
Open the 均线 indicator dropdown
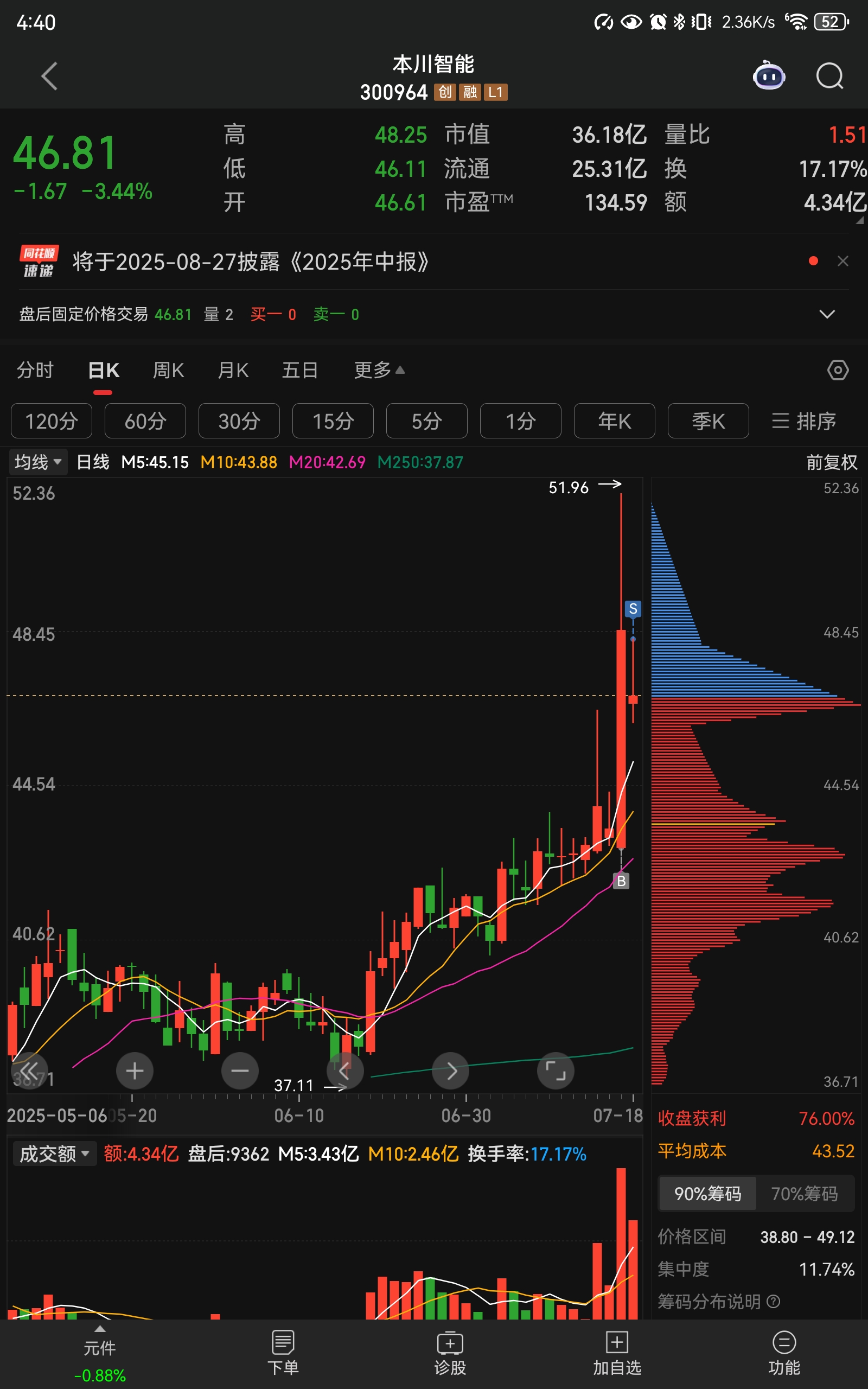pyautogui.click(x=38, y=462)
